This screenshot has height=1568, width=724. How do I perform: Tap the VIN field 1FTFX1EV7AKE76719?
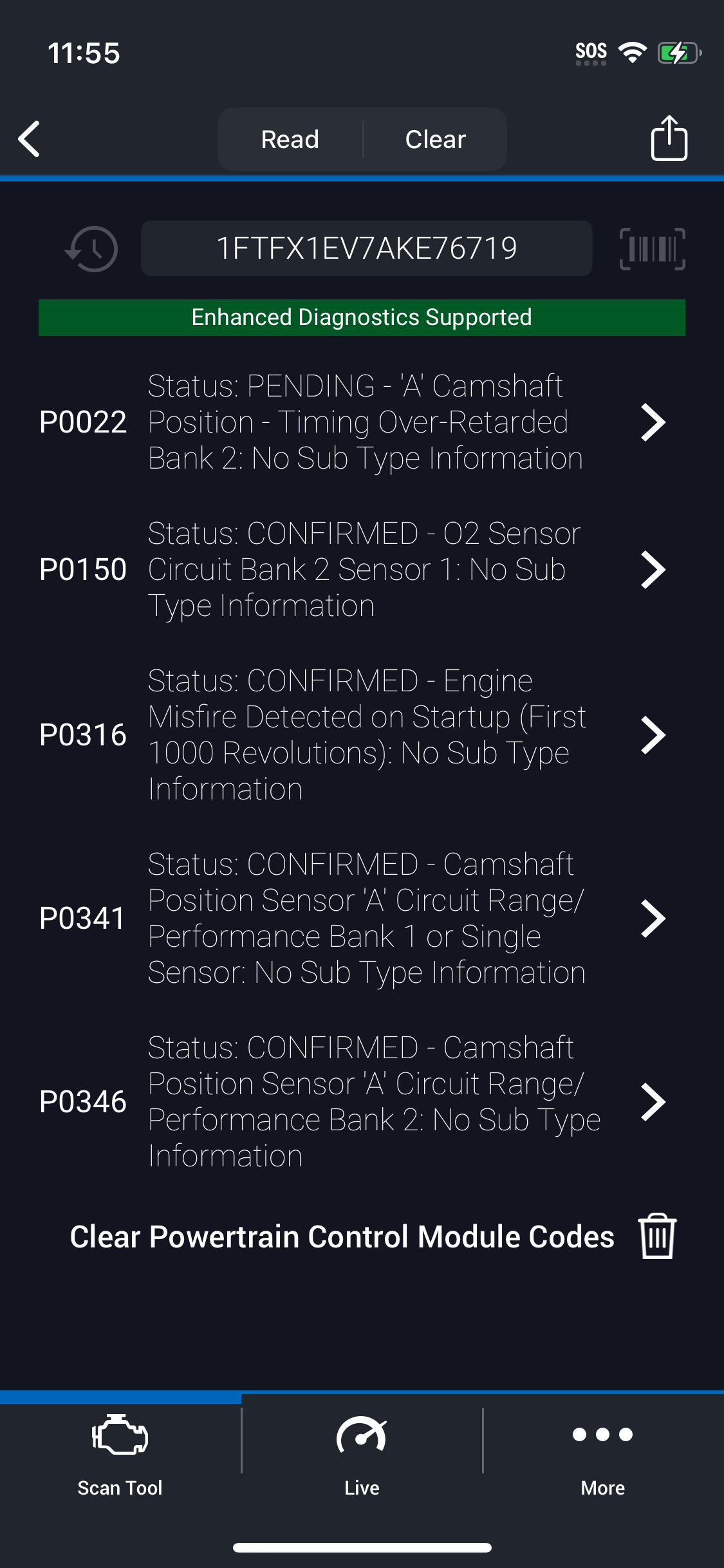tap(367, 248)
